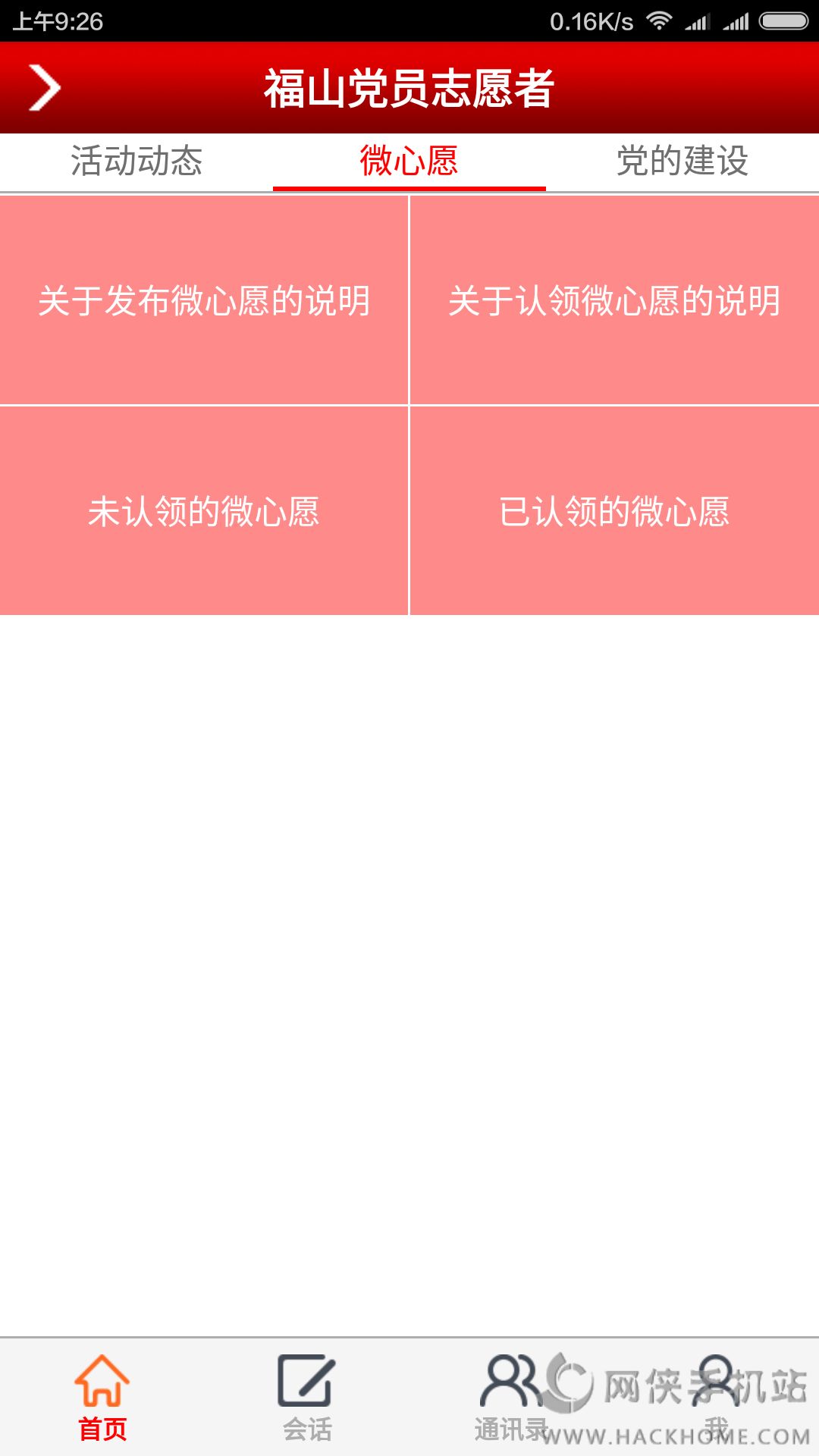This screenshot has height=1456, width=819.
Task: Switch to the 活动动态 tab
Action: click(136, 162)
